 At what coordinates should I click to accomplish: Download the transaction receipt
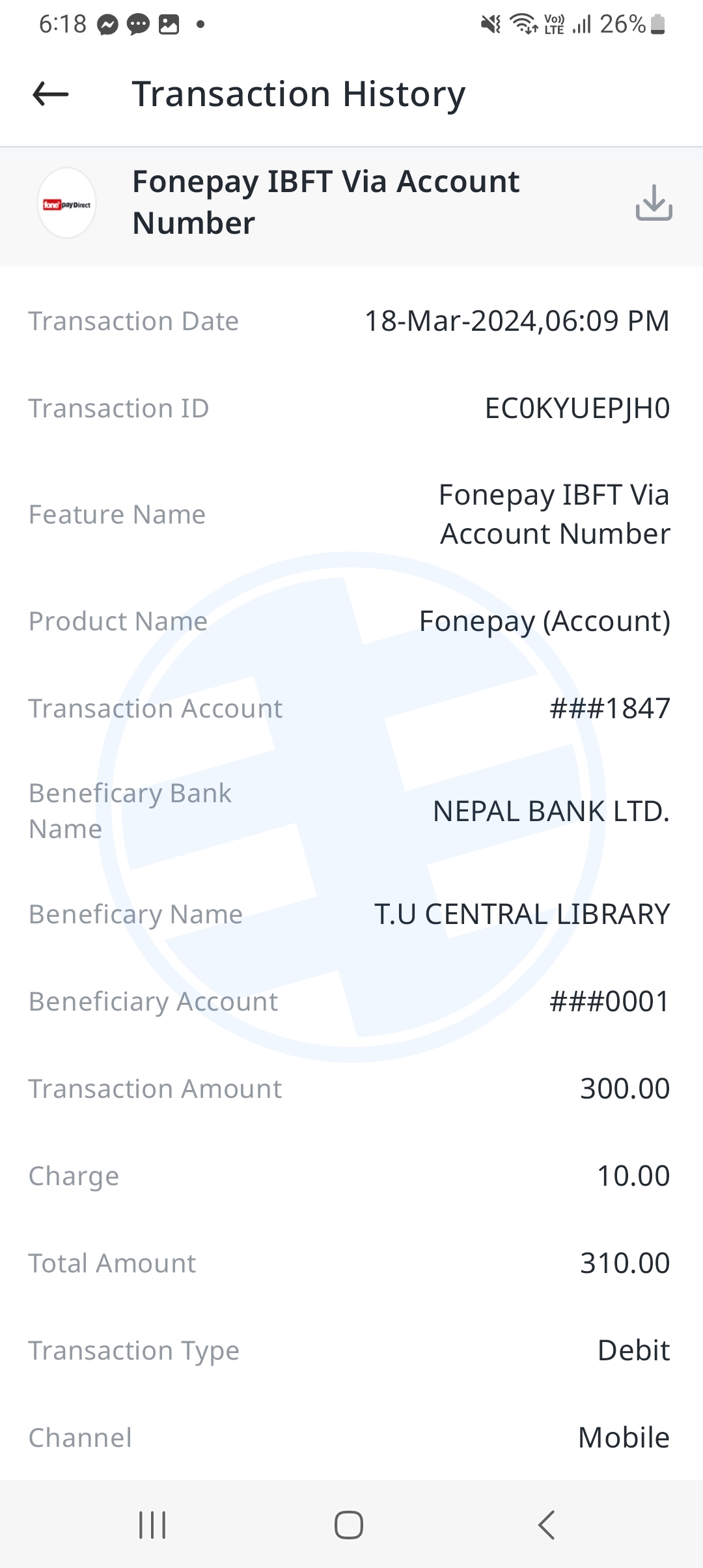pos(654,203)
